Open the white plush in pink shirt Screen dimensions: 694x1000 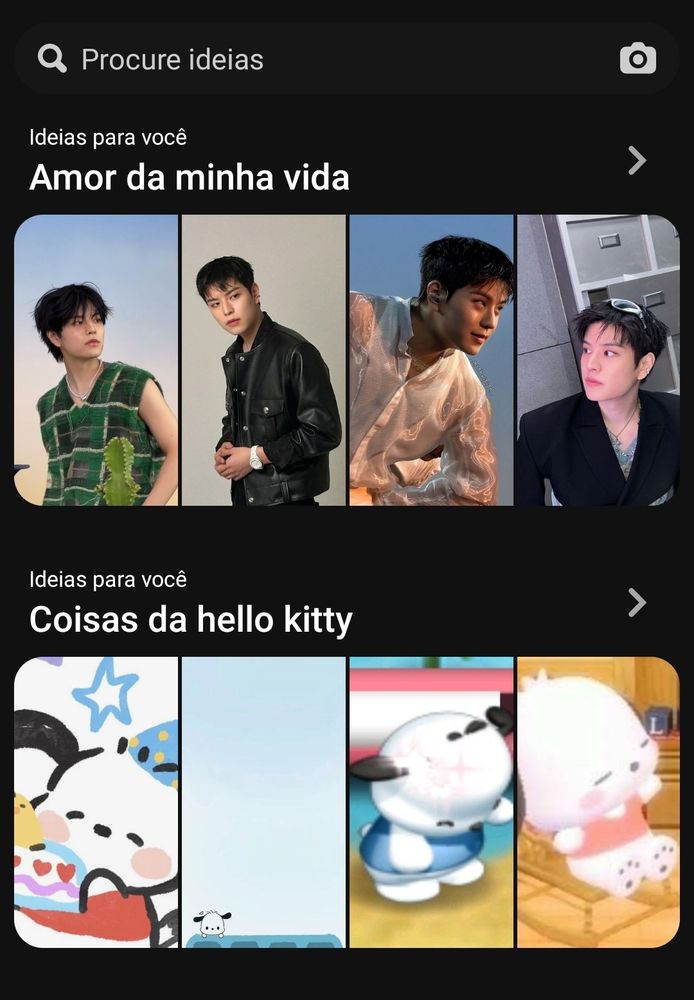(x=598, y=802)
